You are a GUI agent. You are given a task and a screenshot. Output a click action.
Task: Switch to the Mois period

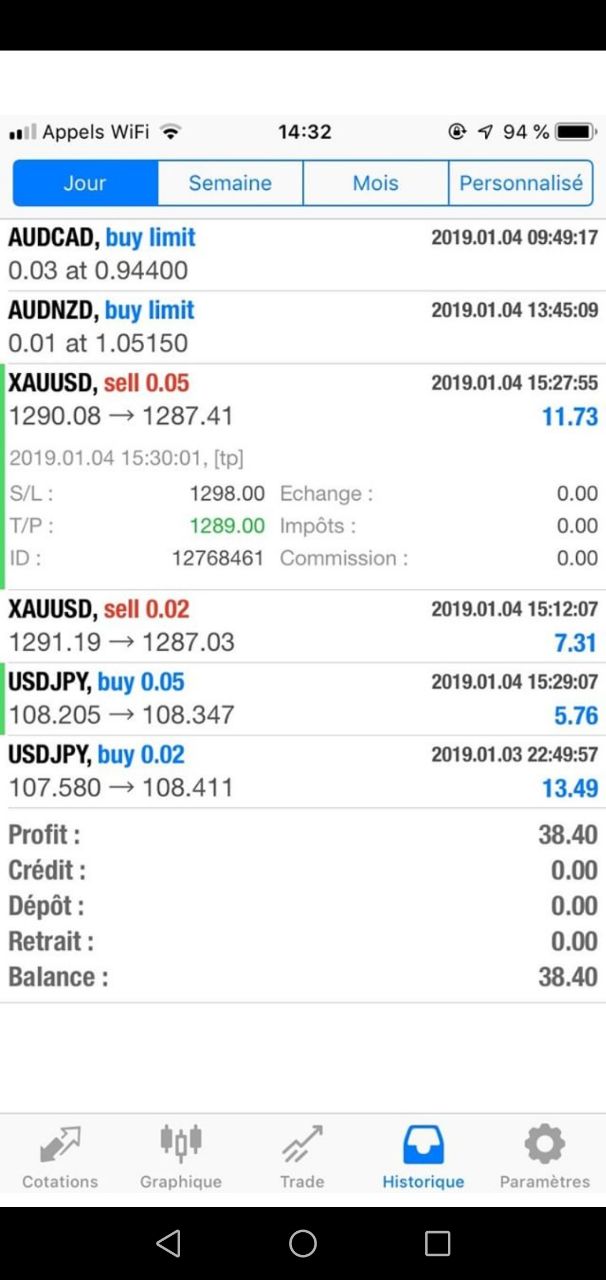point(375,183)
